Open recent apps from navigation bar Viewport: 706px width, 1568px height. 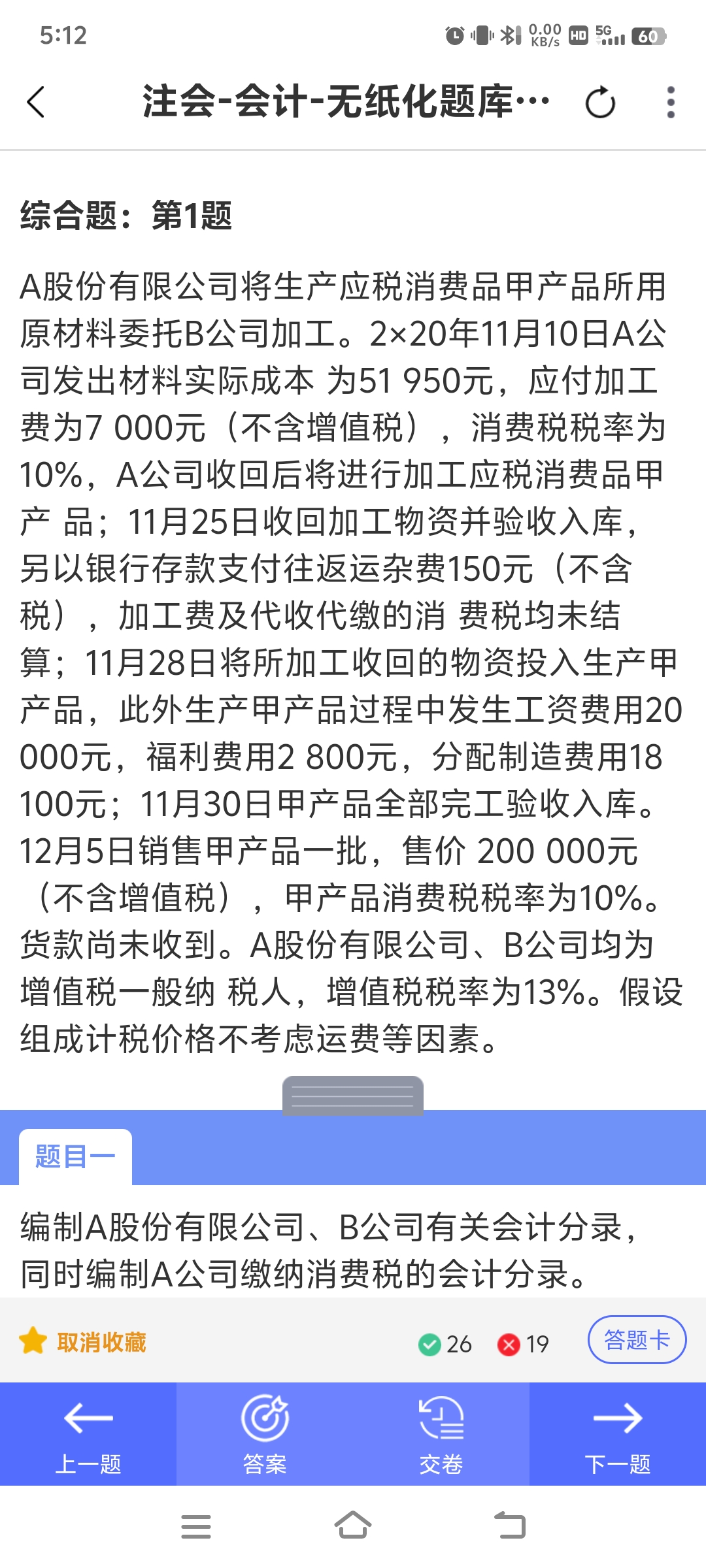click(195, 1527)
